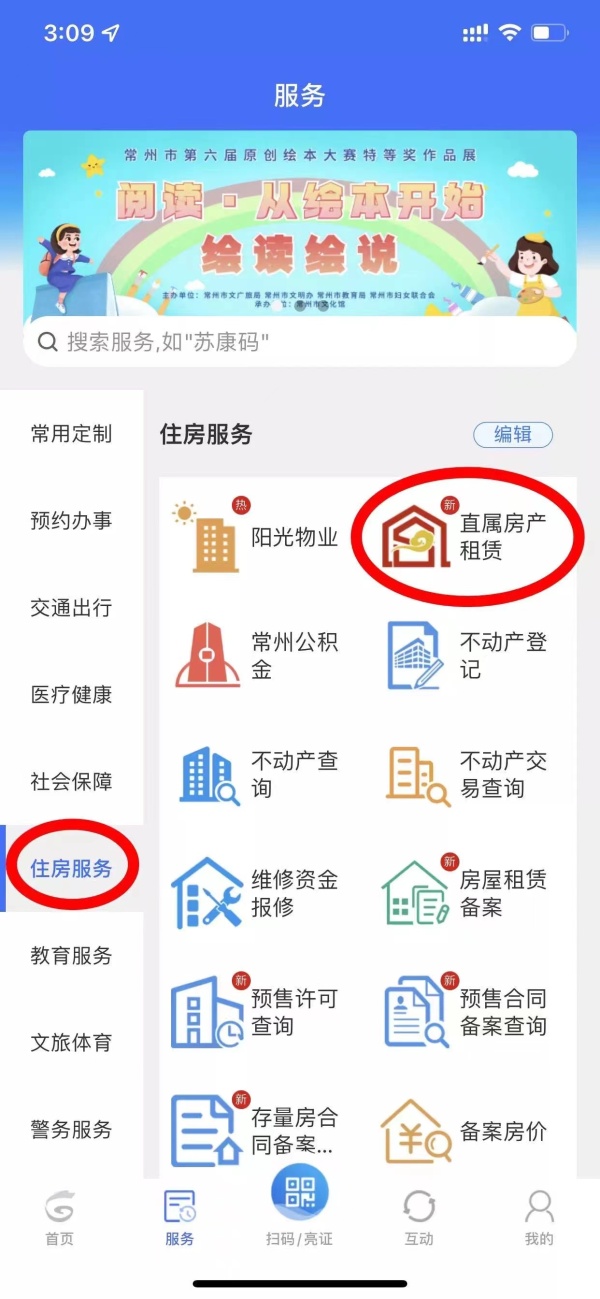The image size is (600, 1299).
Task: Switch to 社会保障 category
Action: 71,782
